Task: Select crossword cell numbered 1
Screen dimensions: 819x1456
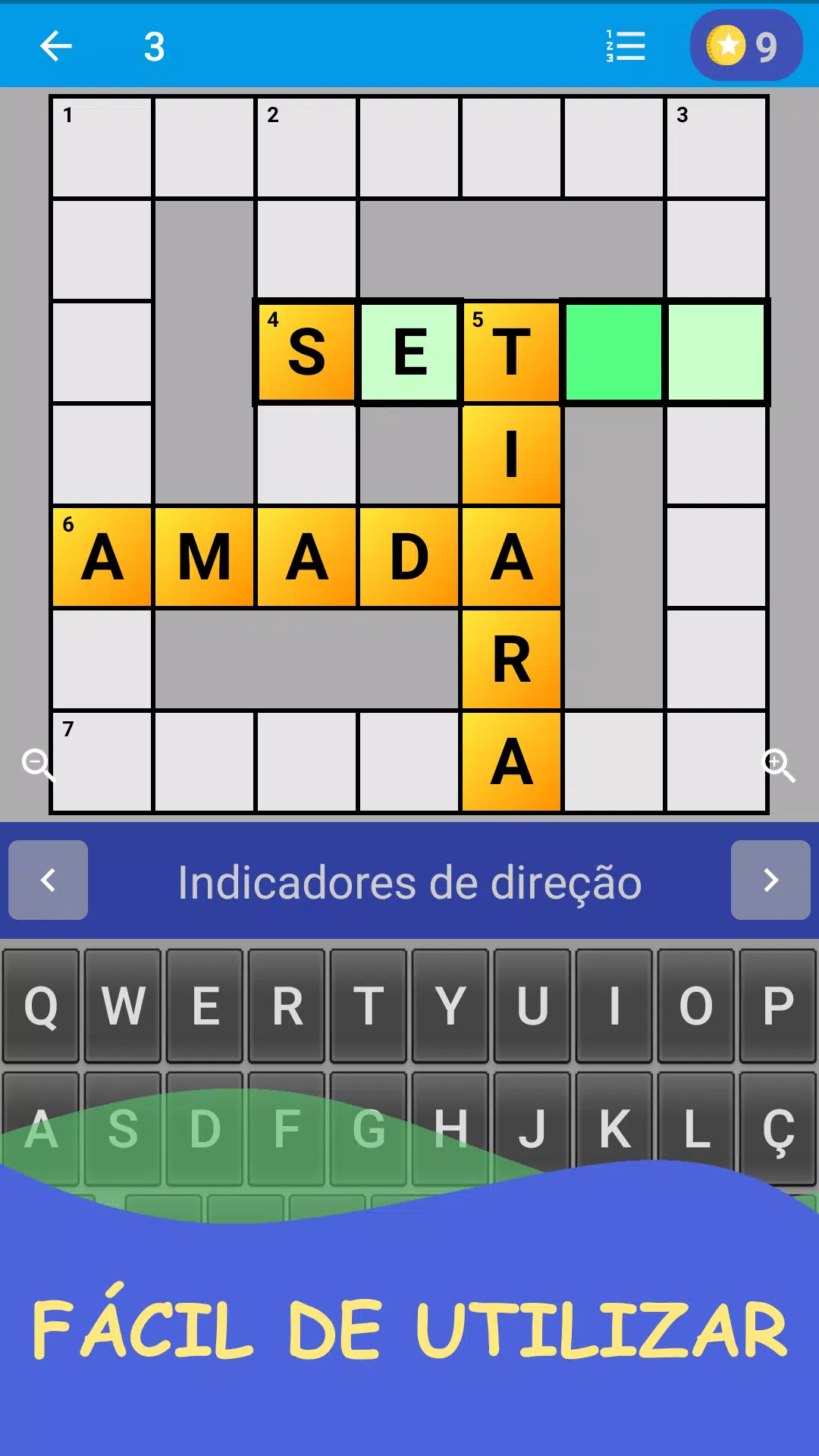Action: click(102, 145)
